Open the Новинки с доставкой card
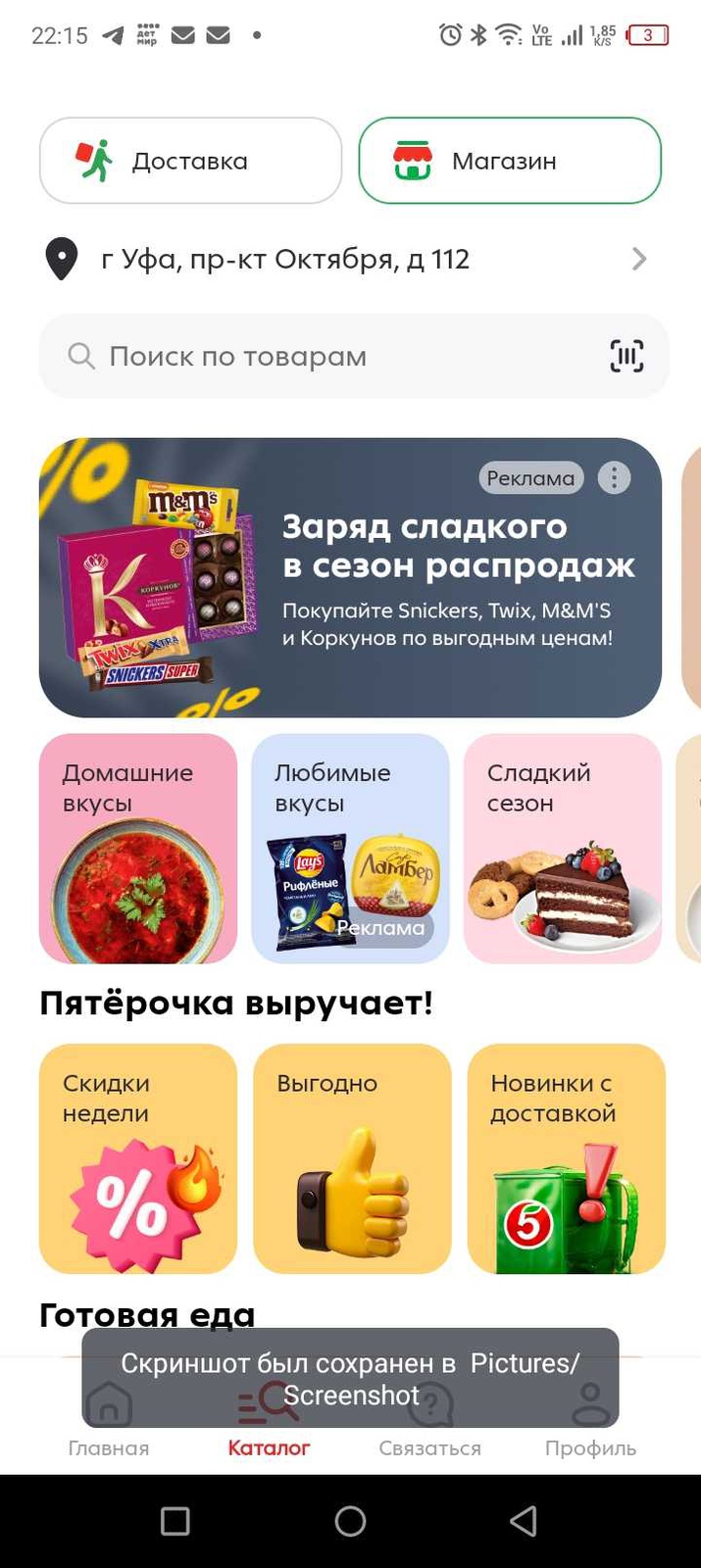 point(566,1158)
